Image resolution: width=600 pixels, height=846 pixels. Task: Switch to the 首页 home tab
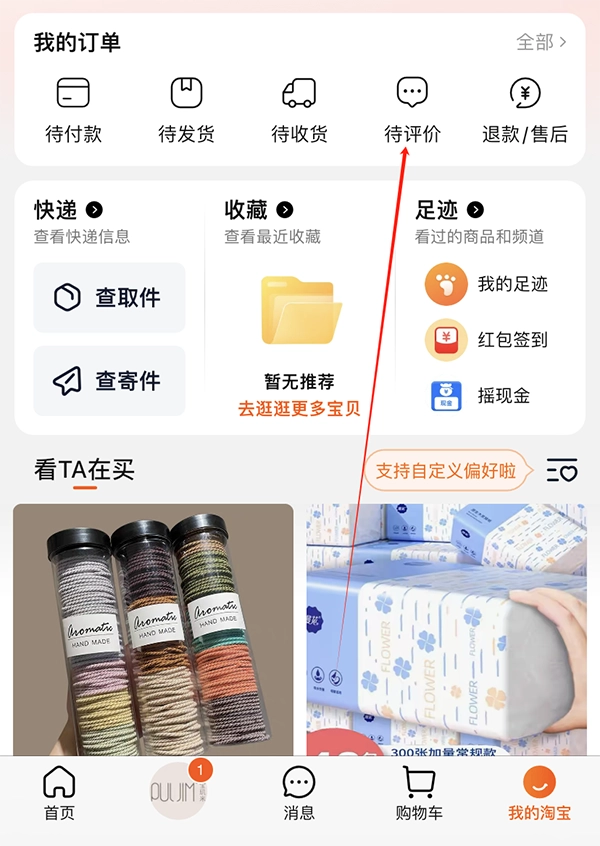tap(59, 793)
